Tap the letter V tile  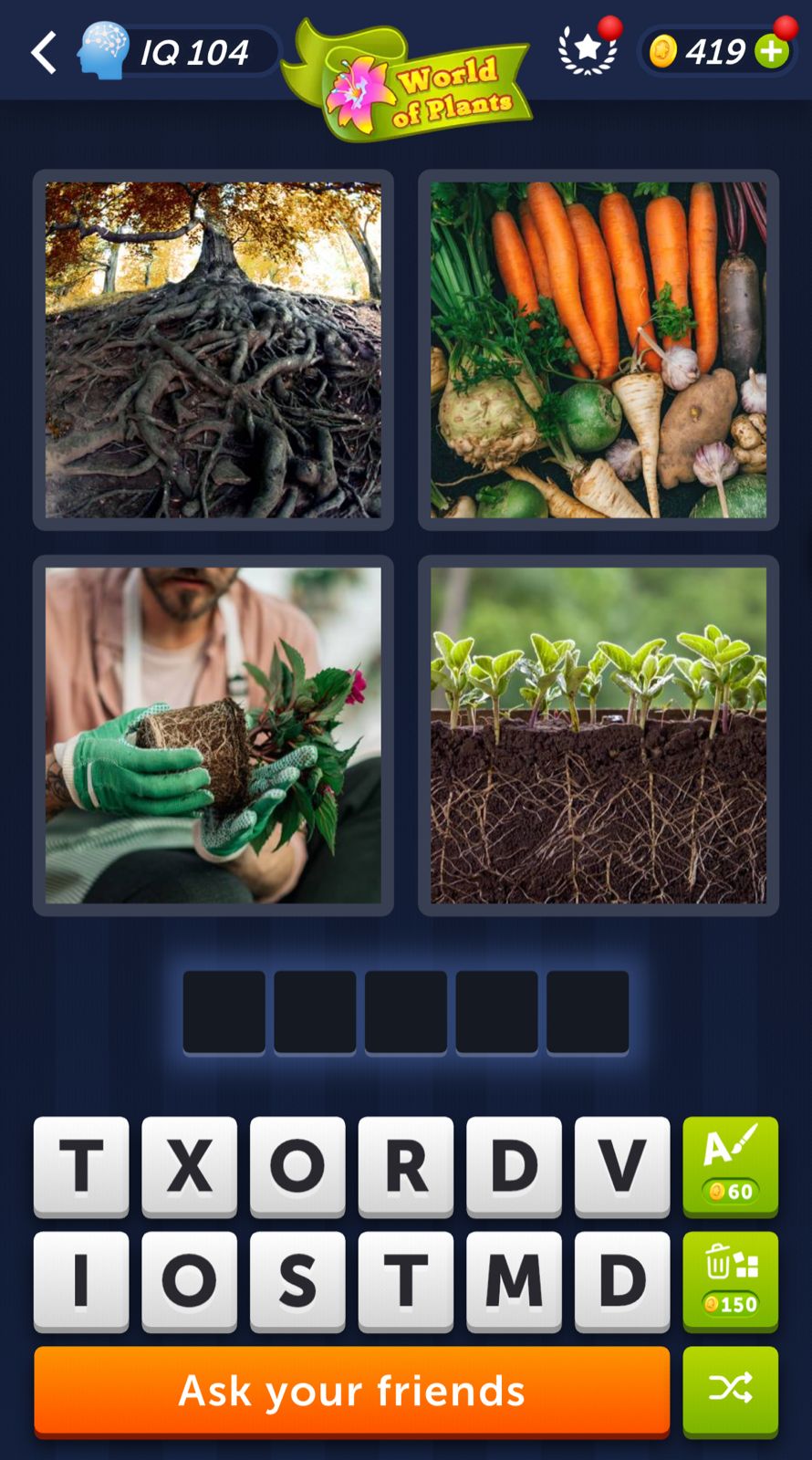click(x=622, y=1166)
